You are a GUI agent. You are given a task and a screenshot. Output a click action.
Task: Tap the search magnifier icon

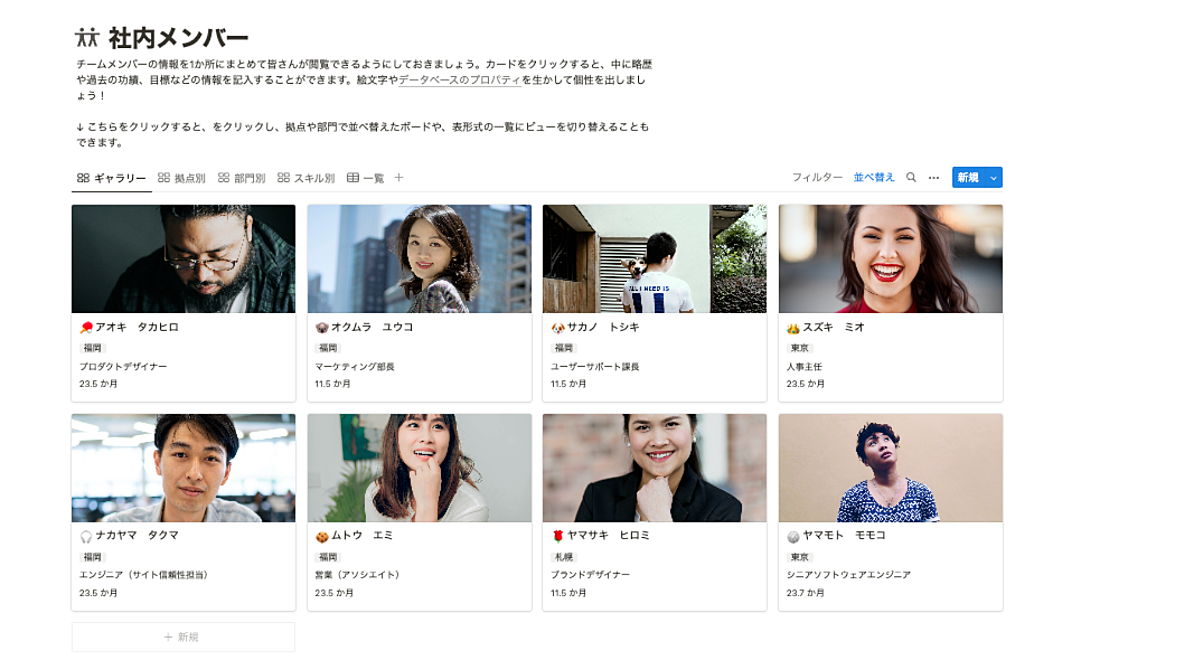[911, 177]
